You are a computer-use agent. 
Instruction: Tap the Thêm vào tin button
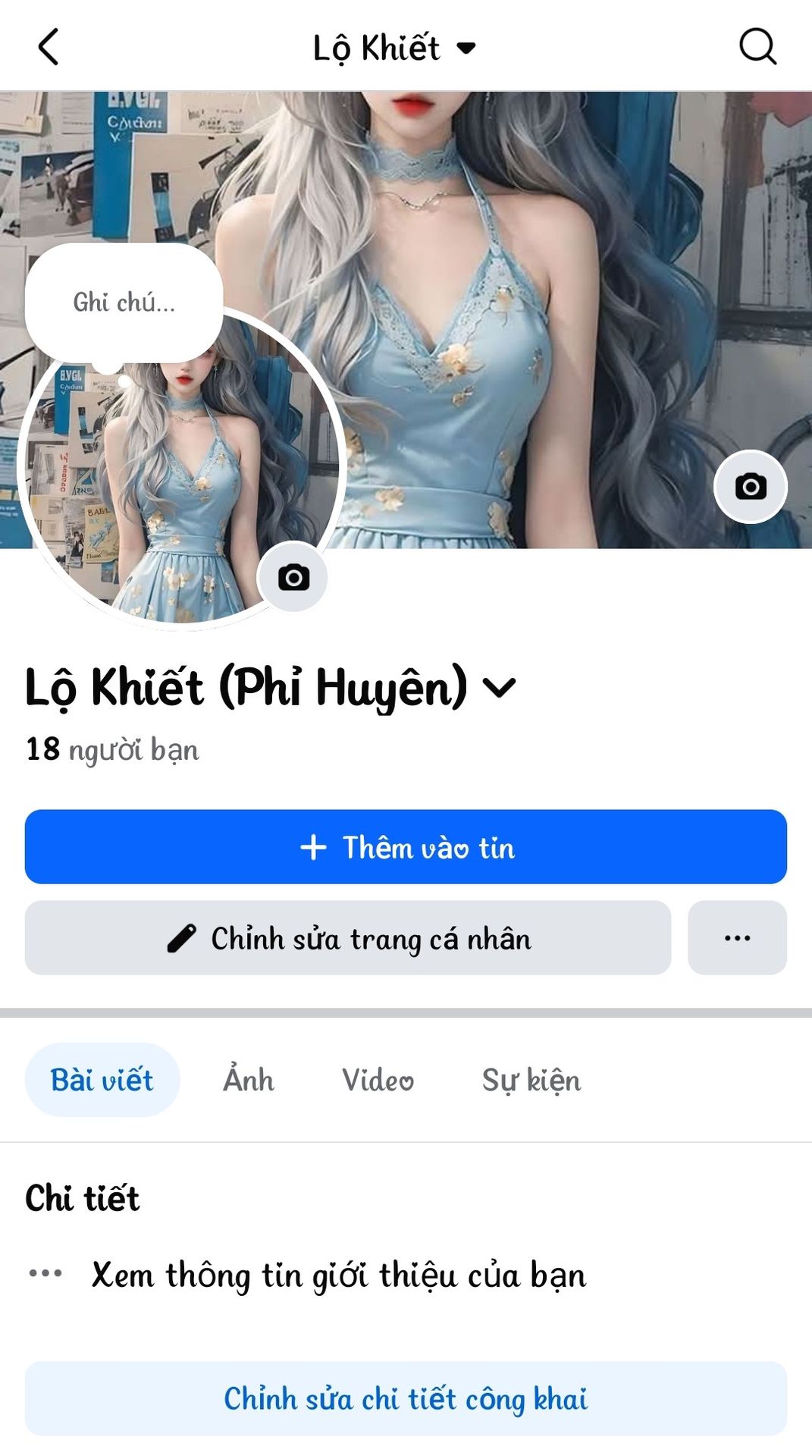tap(406, 847)
